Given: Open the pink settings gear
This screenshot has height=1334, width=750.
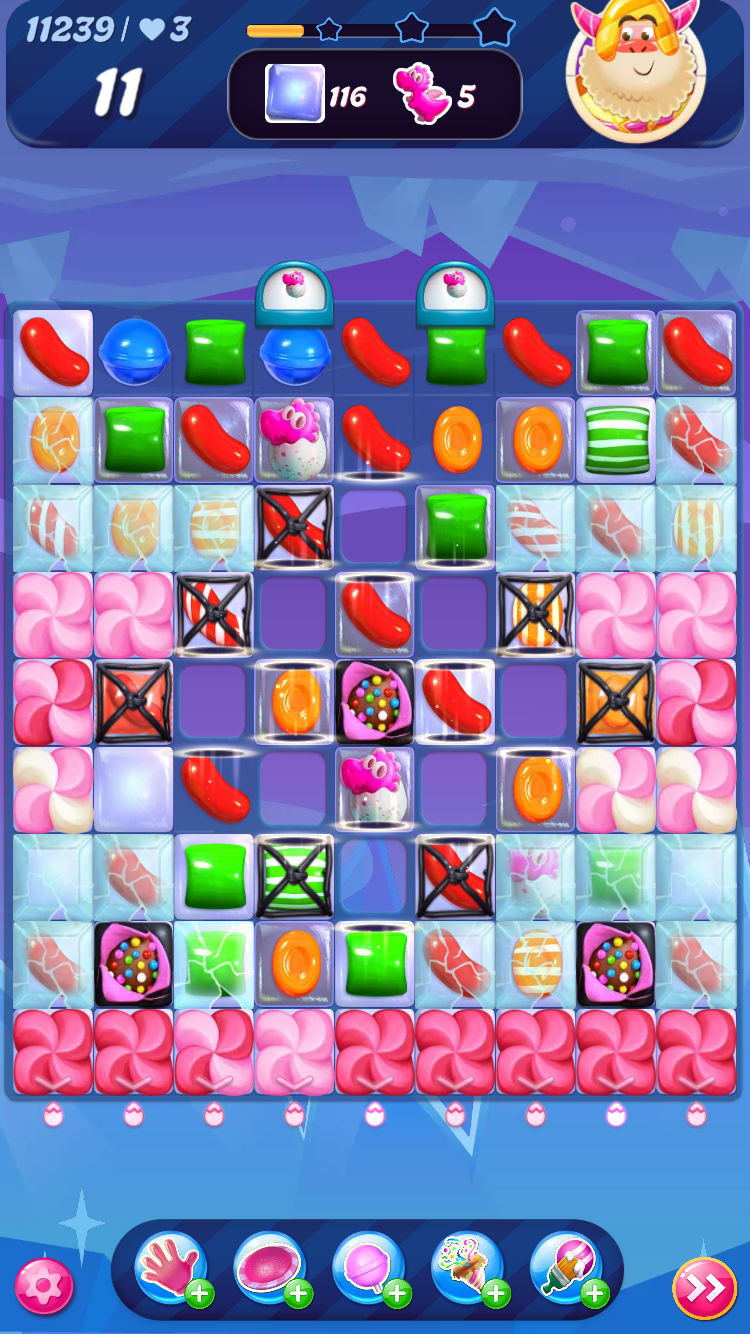Looking at the screenshot, I should tap(44, 1285).
